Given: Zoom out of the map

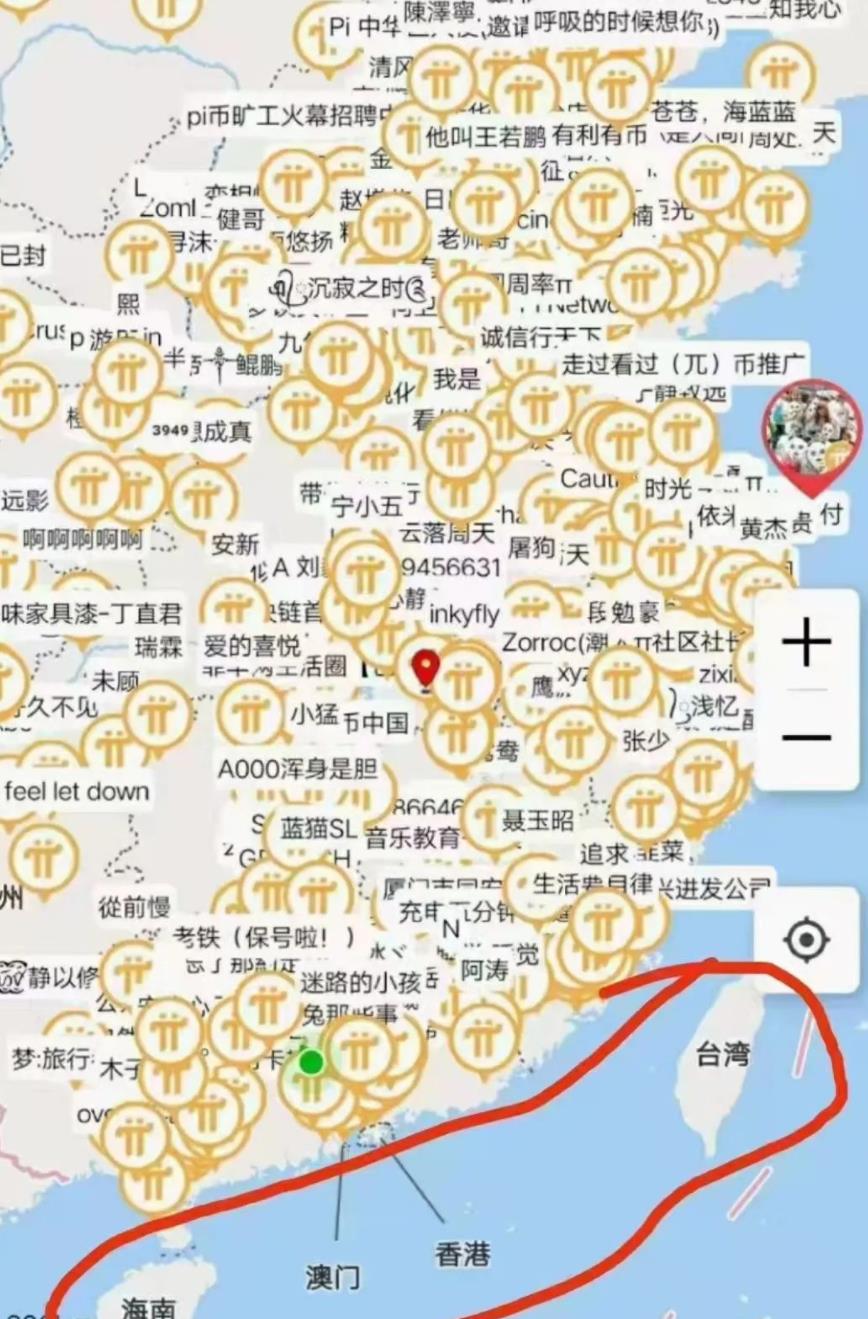Looking at the screenshot, I should pos(806,738).
